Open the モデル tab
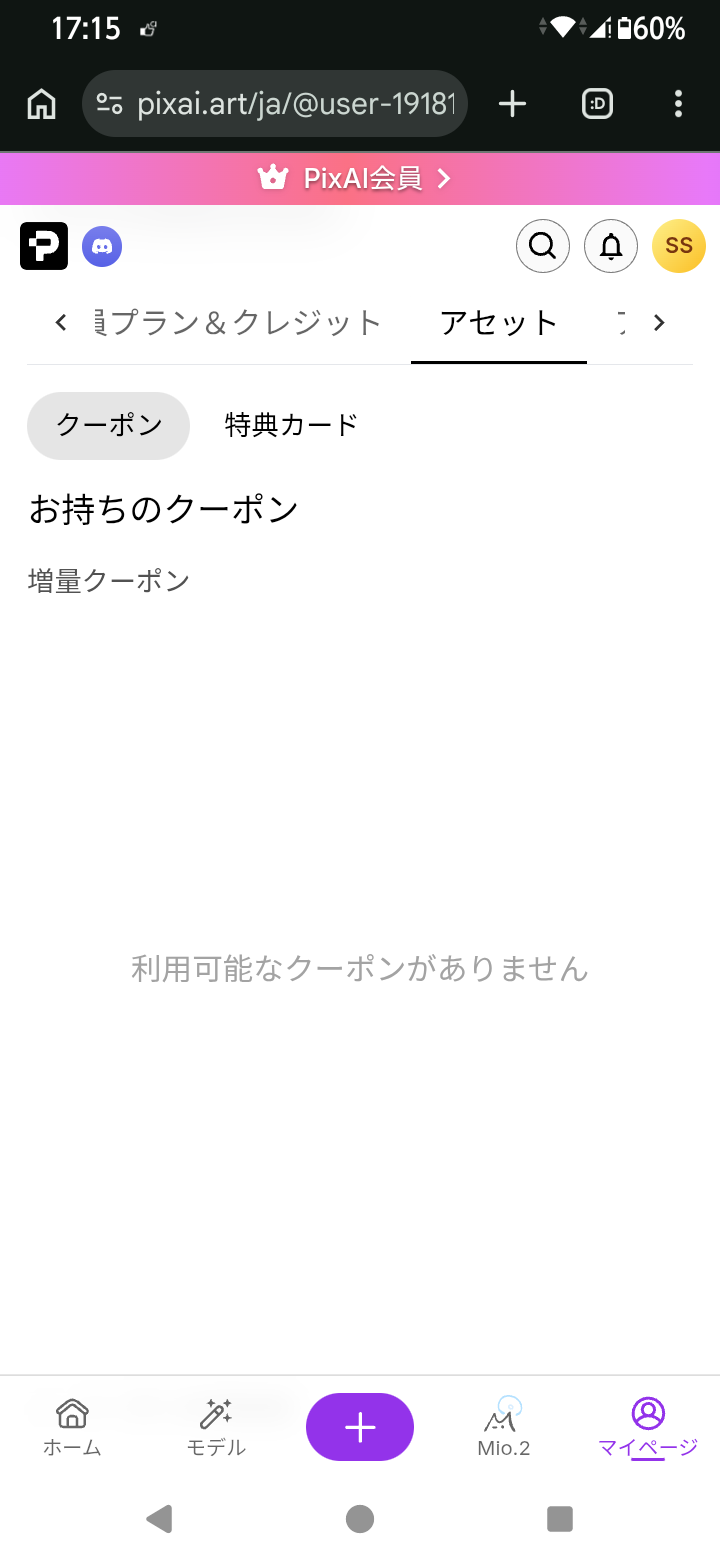The image size is (720, 1560). 216,1427
